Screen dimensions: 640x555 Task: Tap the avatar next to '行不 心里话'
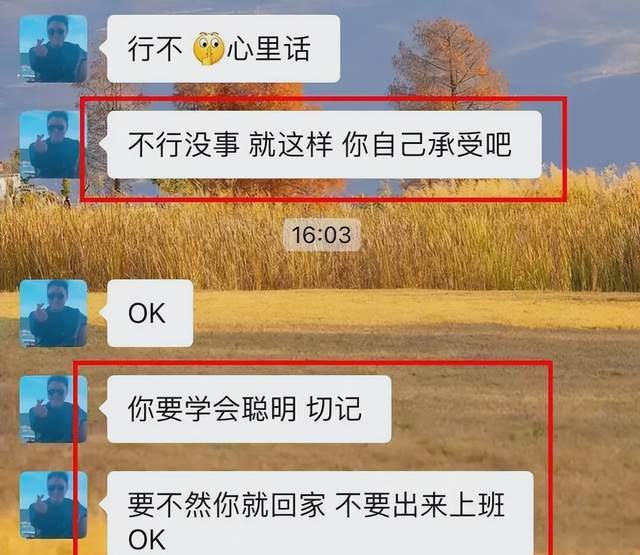[x=54, y=48]
